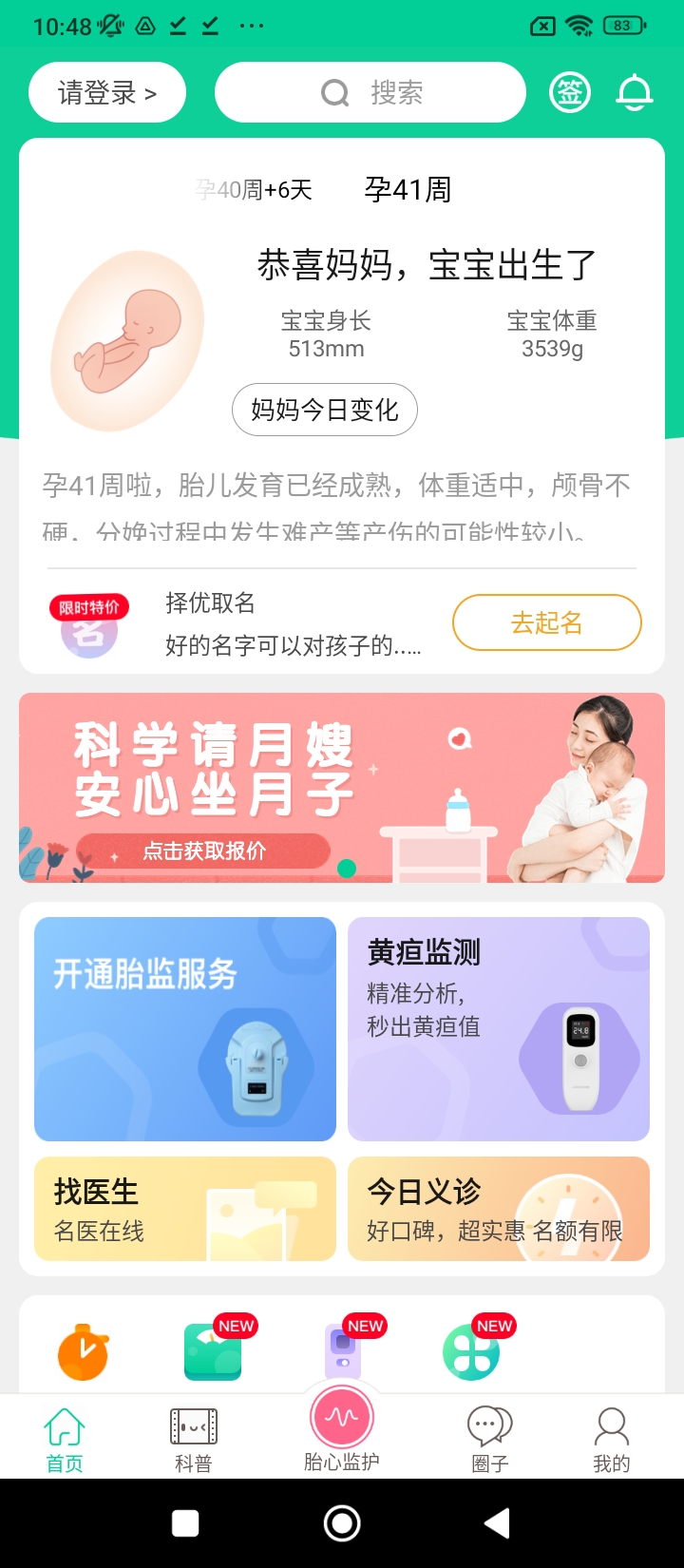684x1568 pixels.
Task: Tap the orange timer tool icon
Action: point(84,1352)
